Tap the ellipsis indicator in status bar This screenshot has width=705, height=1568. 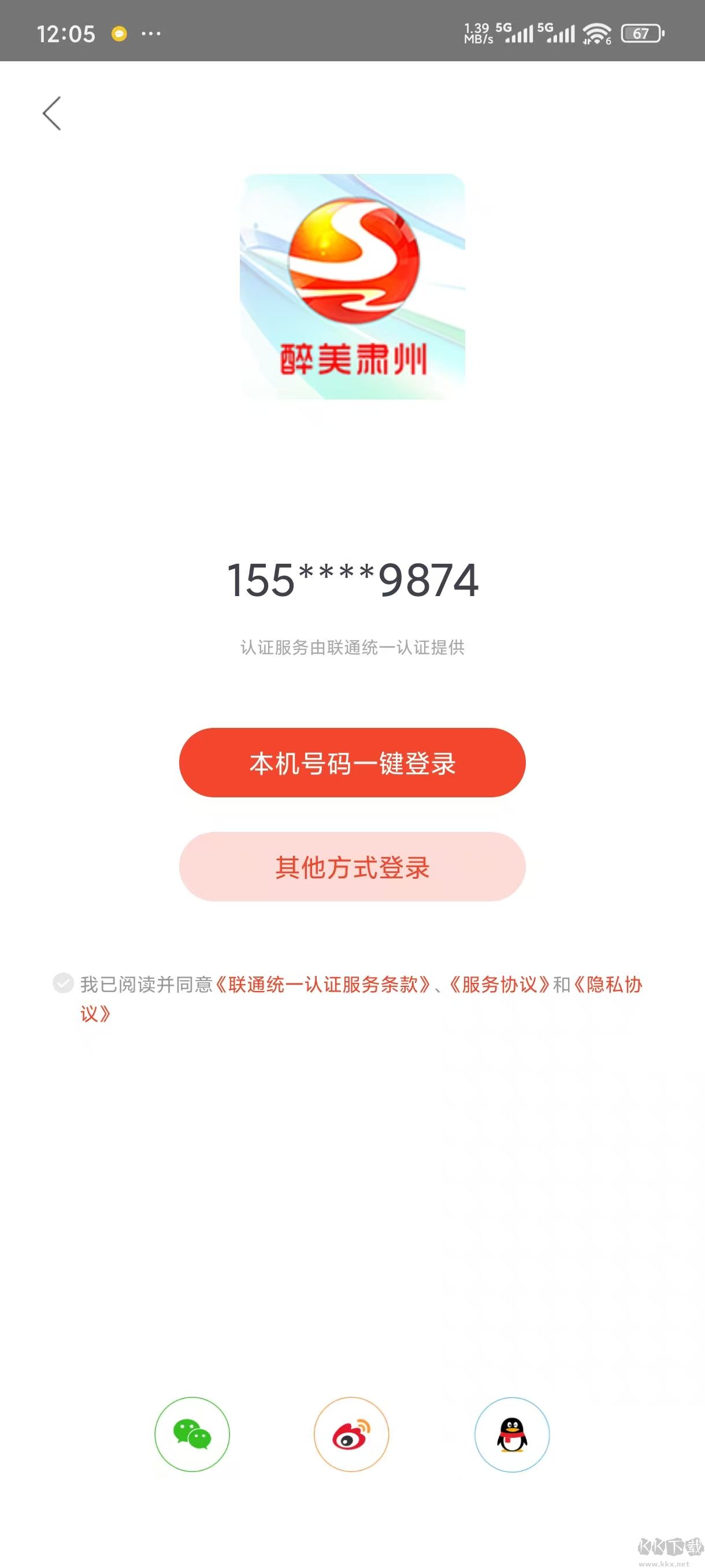(x=150, y=35)
